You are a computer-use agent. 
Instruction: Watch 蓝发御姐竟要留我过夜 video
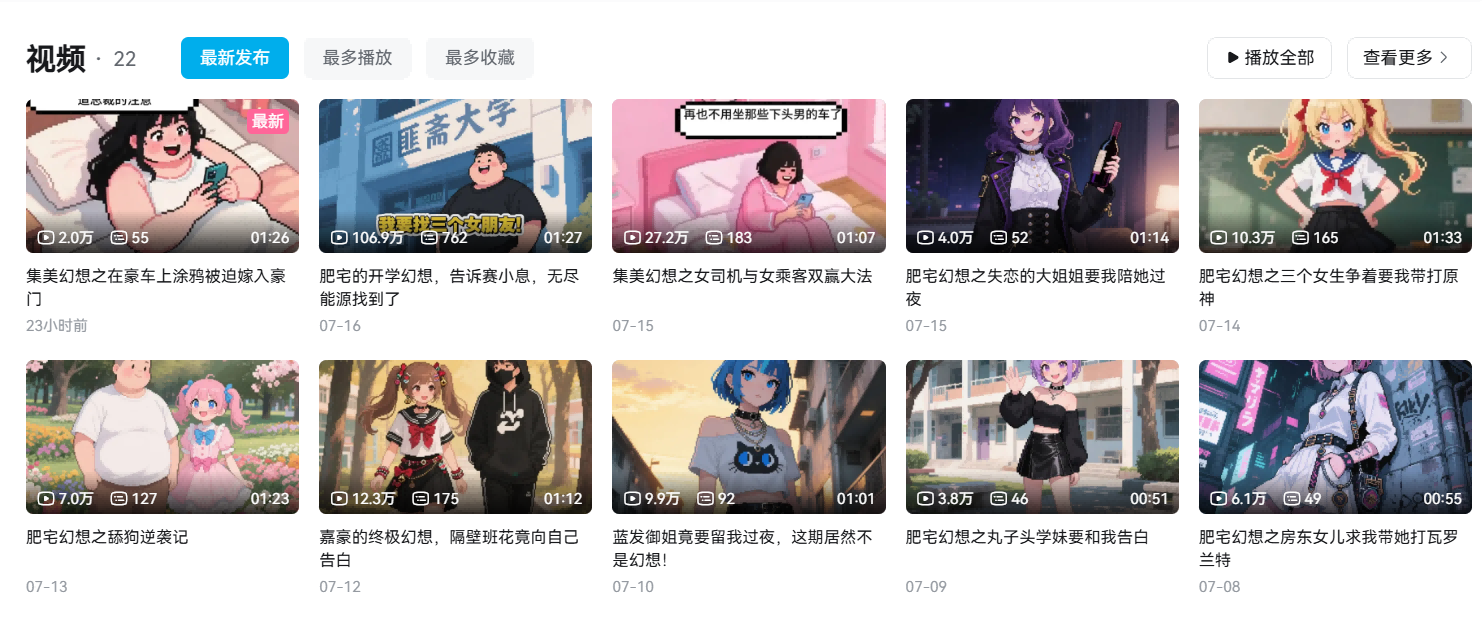tap(748, 436)
